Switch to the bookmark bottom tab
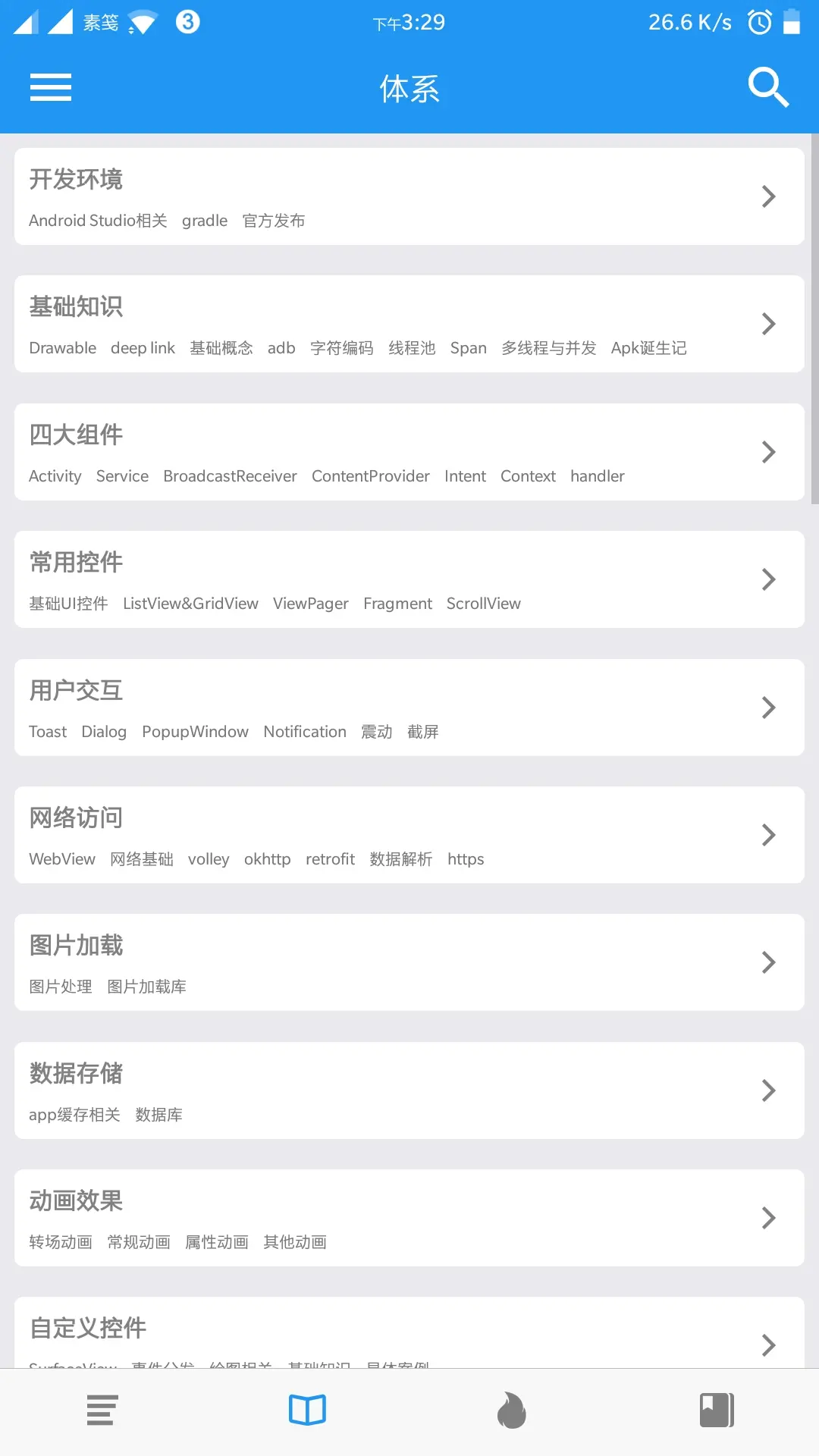Image resolution: width=819 pixels, height=1456 pixels. [717, 1410]
